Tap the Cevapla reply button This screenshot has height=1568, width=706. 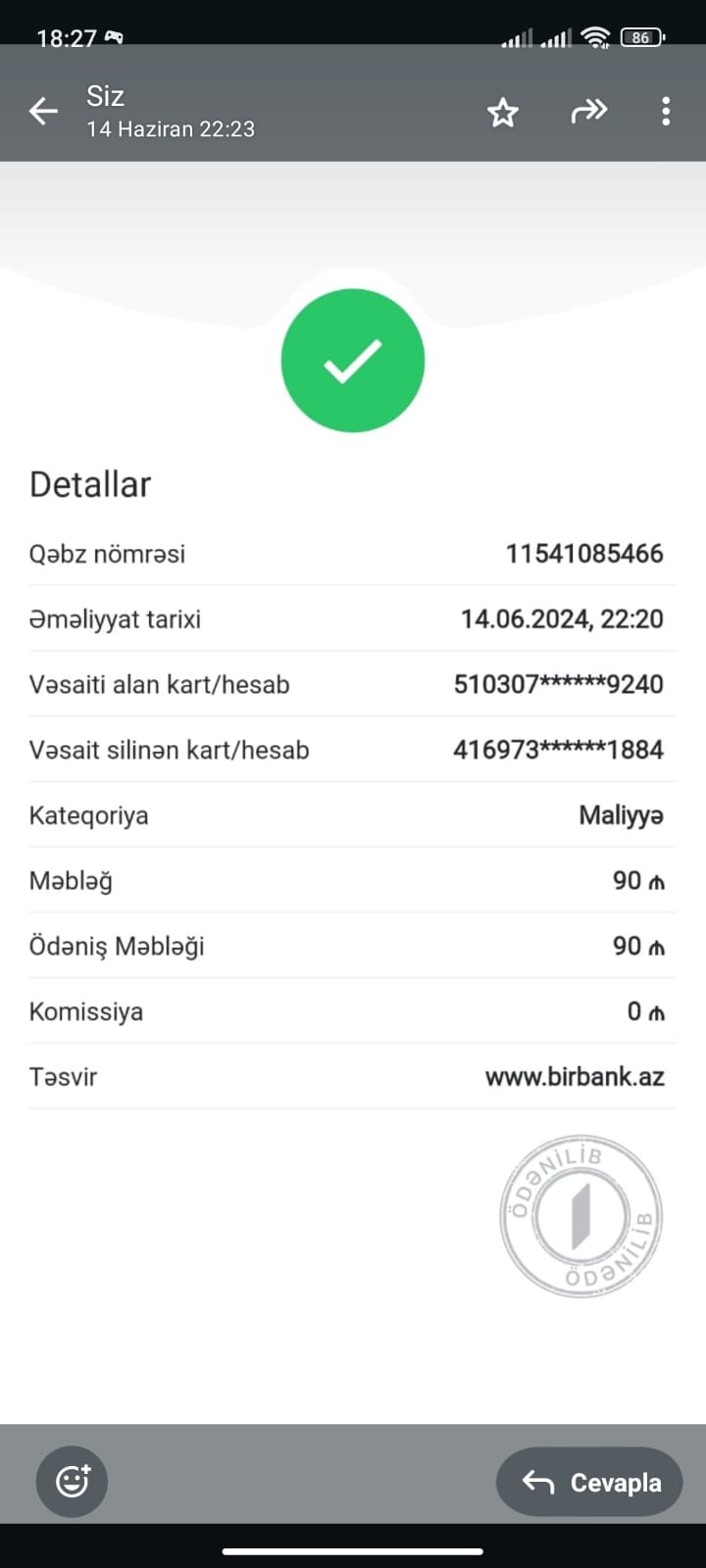click(x=589, y=1482)
